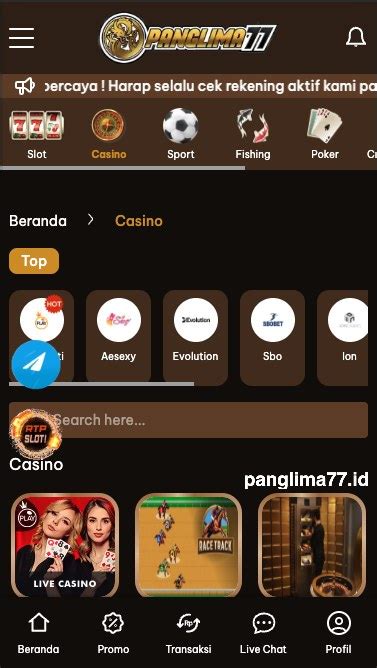Open the Fishing category
The image size is (377, 668).
point(253,135)
